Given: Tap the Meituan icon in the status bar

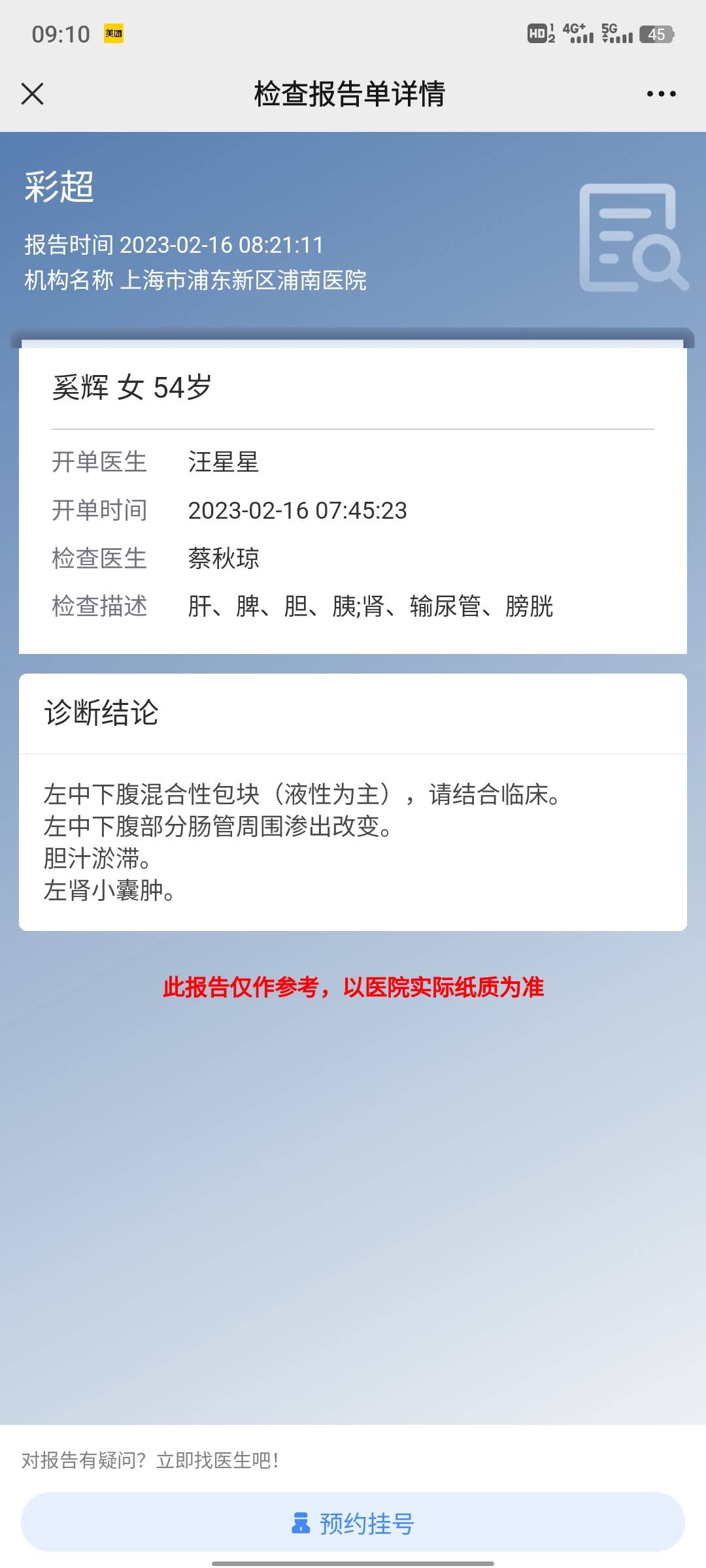Looking at the screenshot, I should tap(113, 33).
